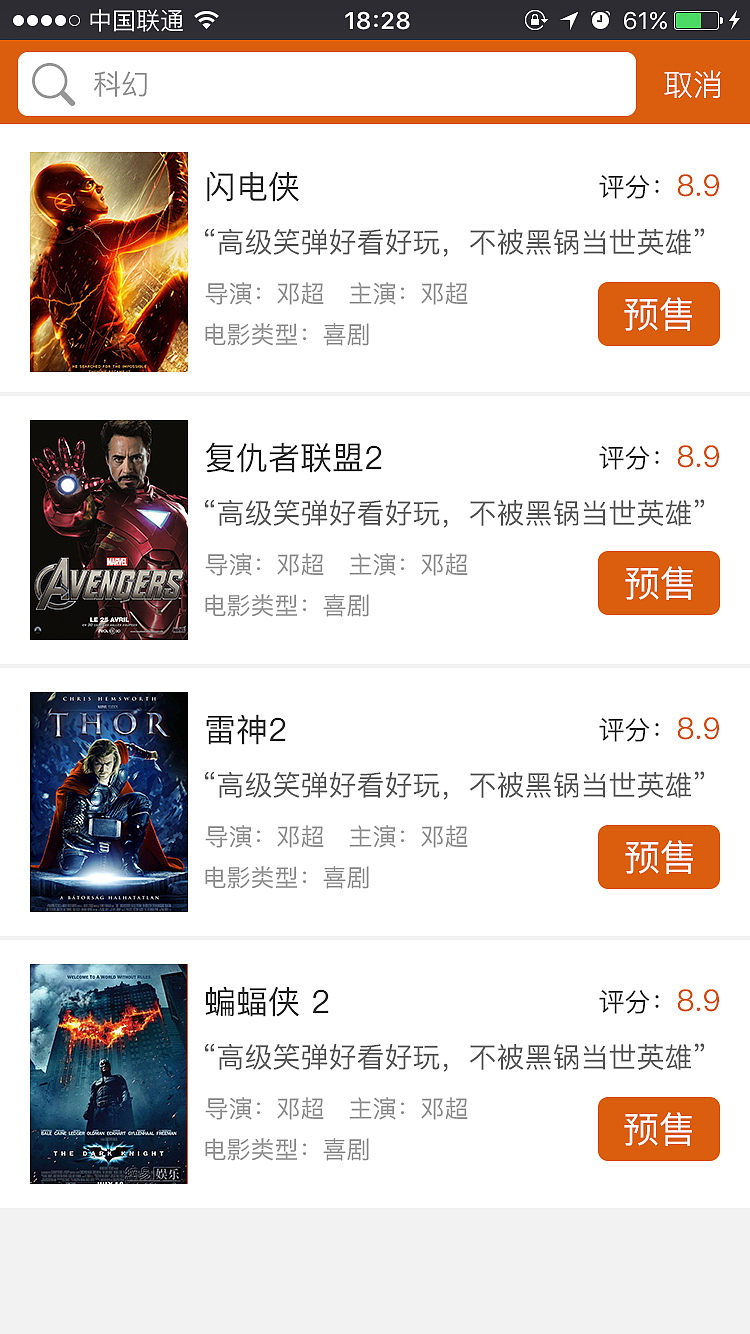Tap the 取消 cancel button
This screenshot has width=750, height=1334.
692,84
